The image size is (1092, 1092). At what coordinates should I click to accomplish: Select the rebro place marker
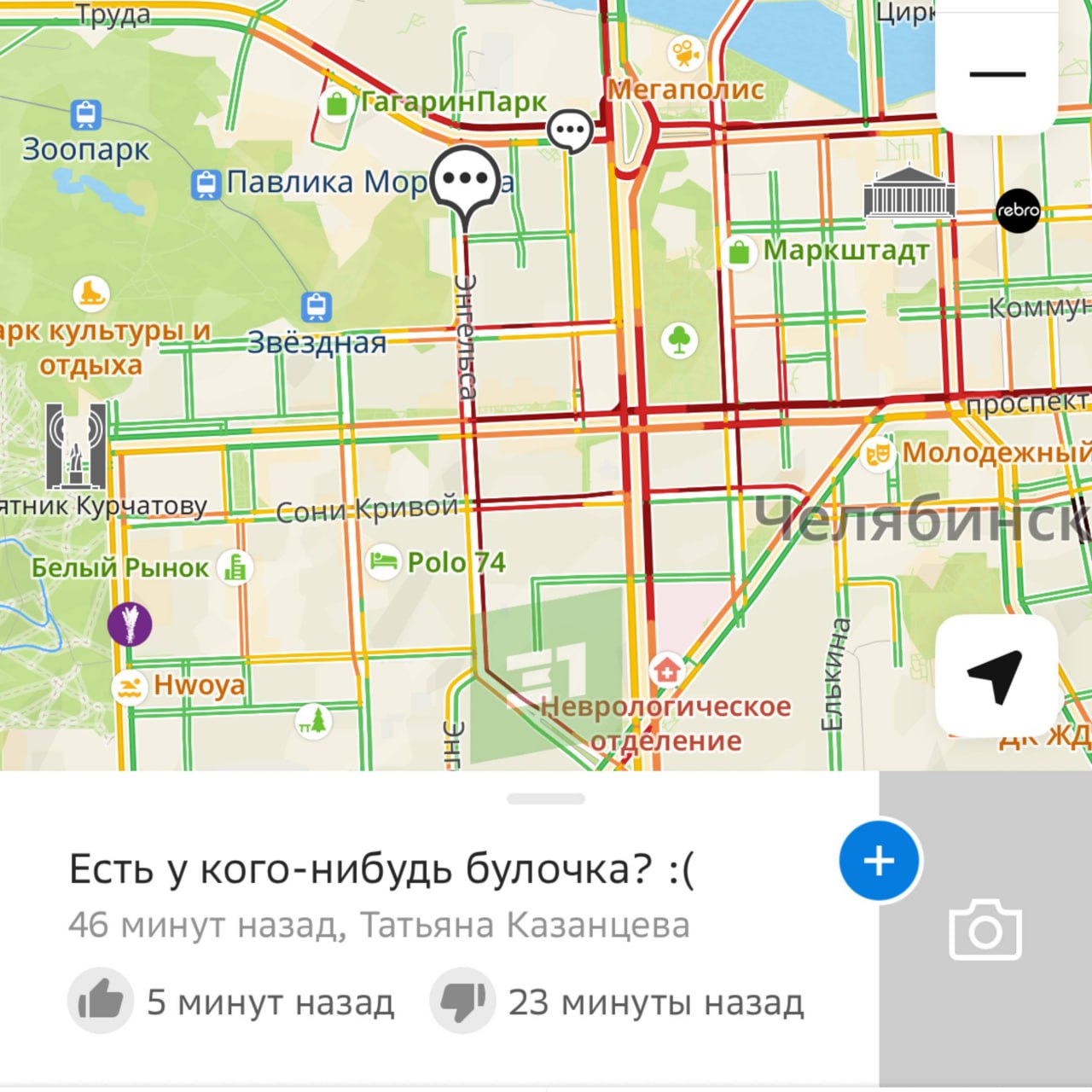[x=1018, y=210]
